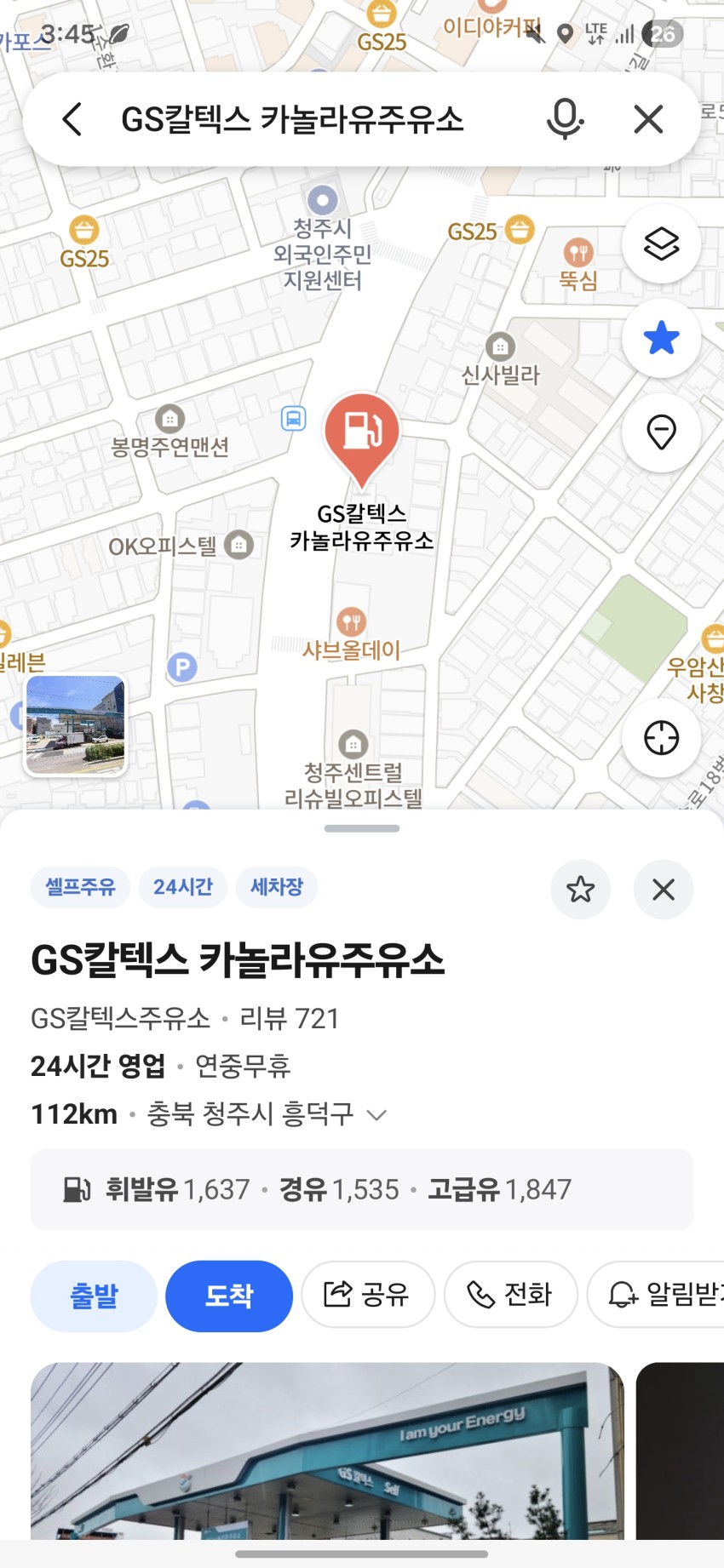The width and height of the screenshot is (724, 1568).
Task: Set this gas station as 출발
Action: (x=94, y=1296)
